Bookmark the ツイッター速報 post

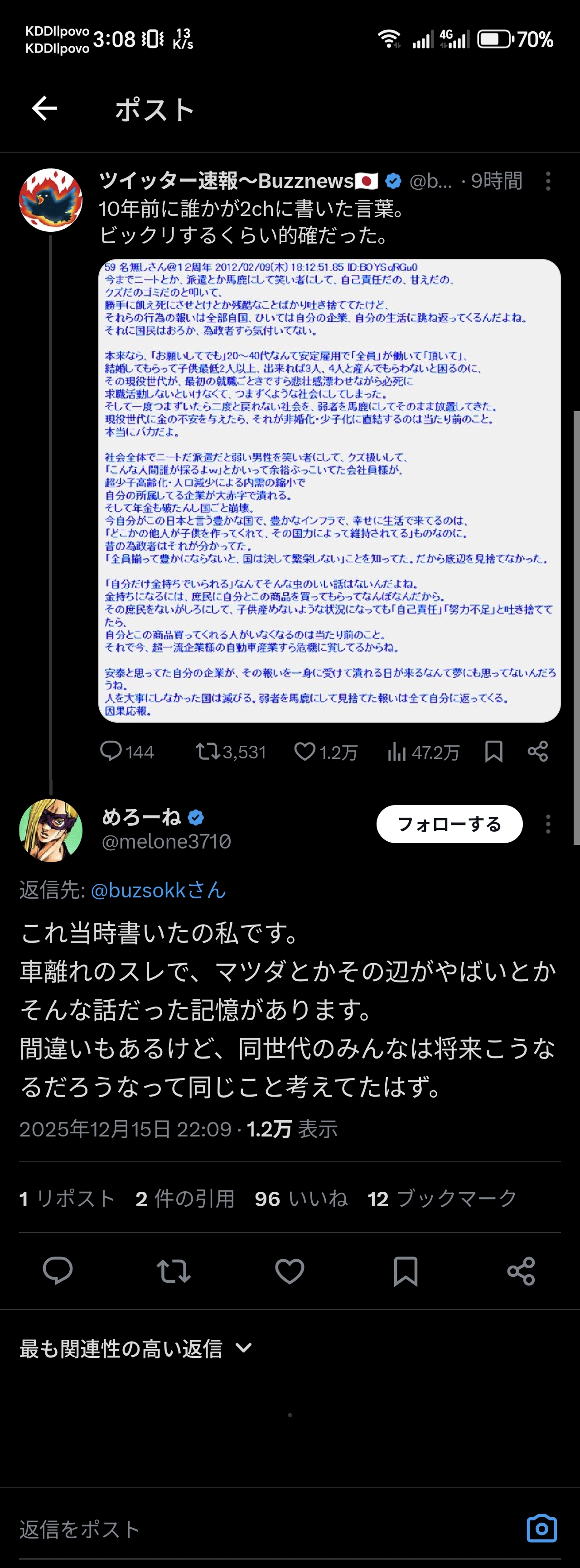[493, 751]
